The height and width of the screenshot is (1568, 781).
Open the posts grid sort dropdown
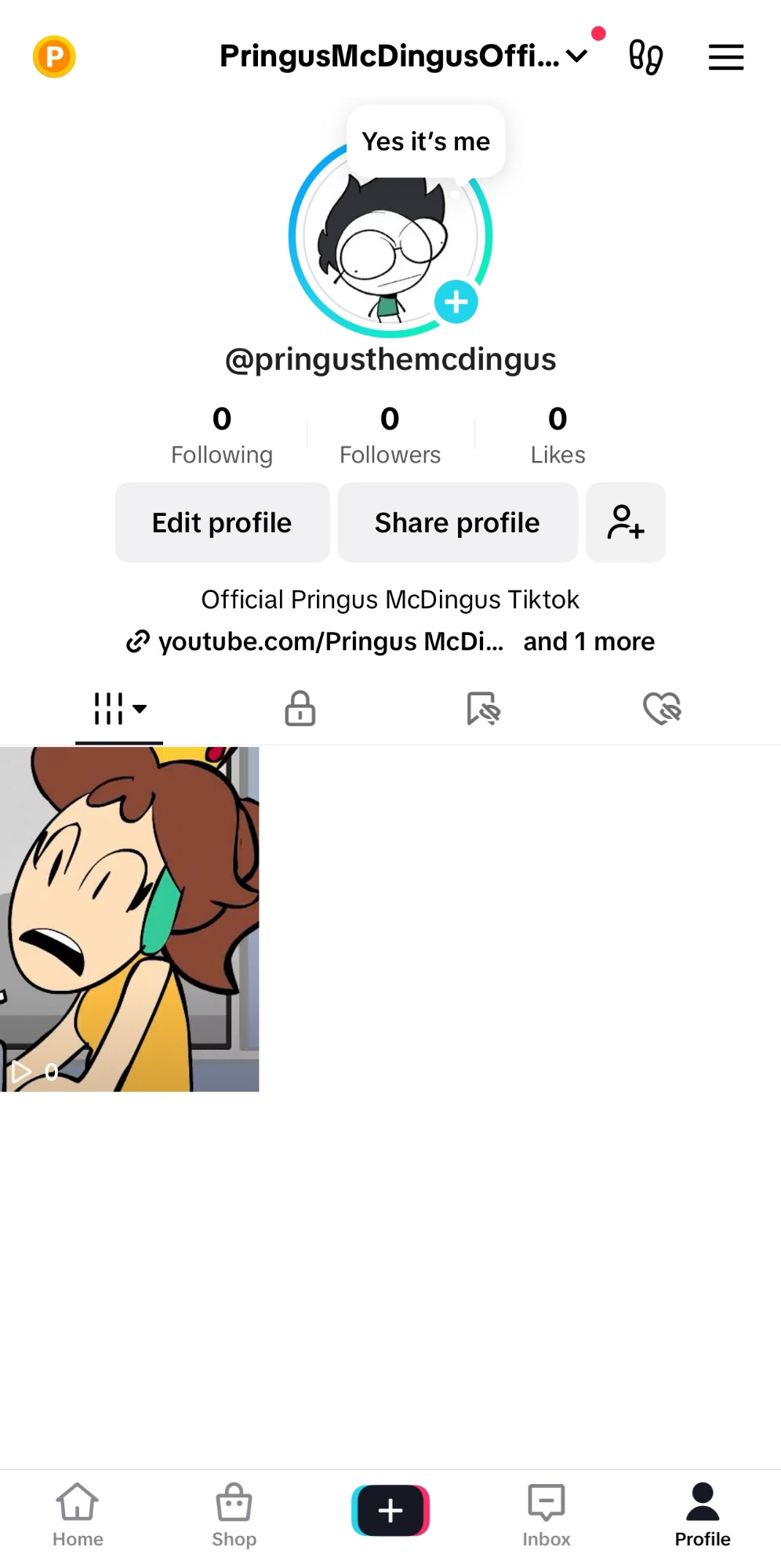119,709
